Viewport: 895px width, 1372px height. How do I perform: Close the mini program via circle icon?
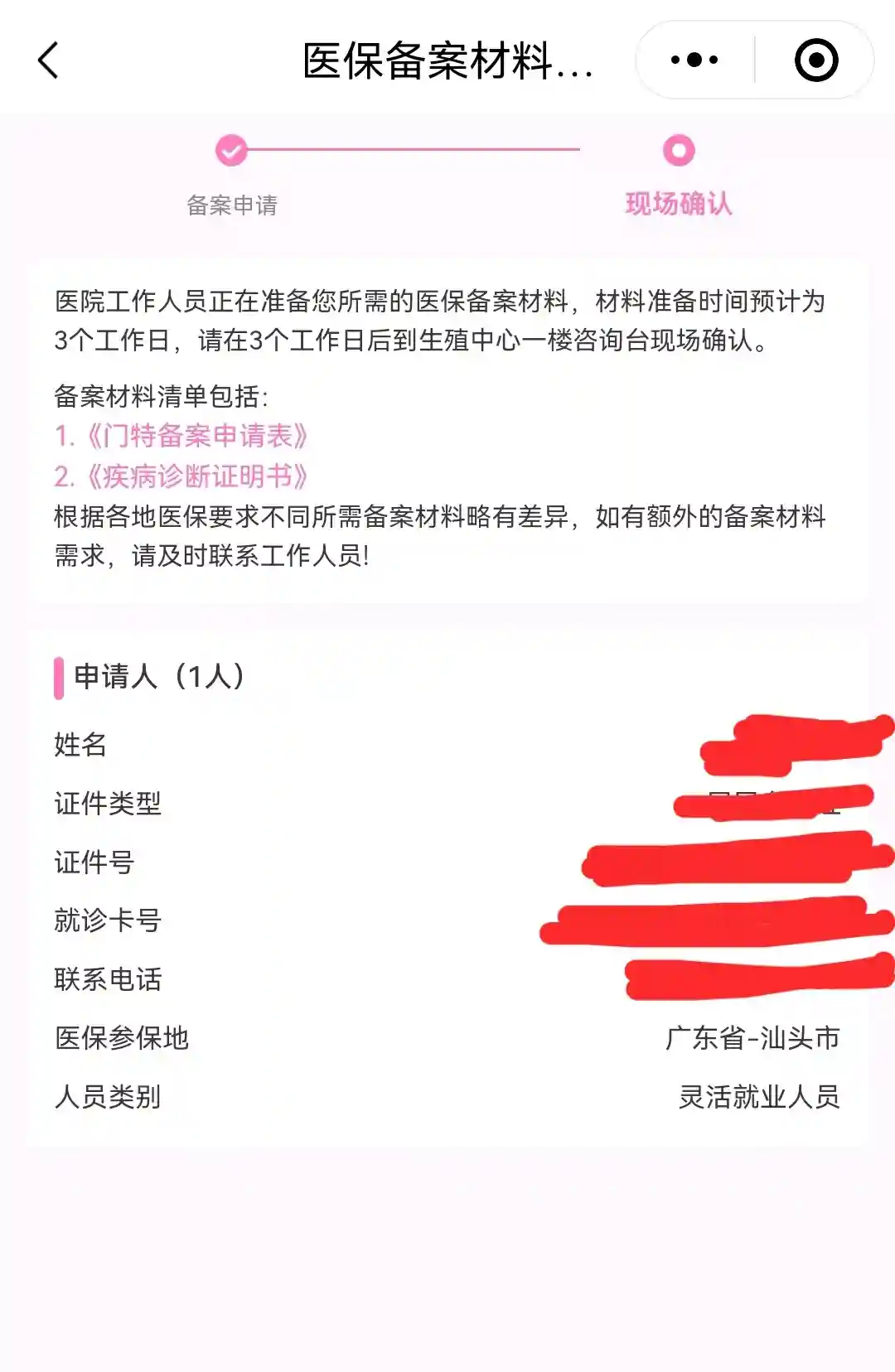815,60
